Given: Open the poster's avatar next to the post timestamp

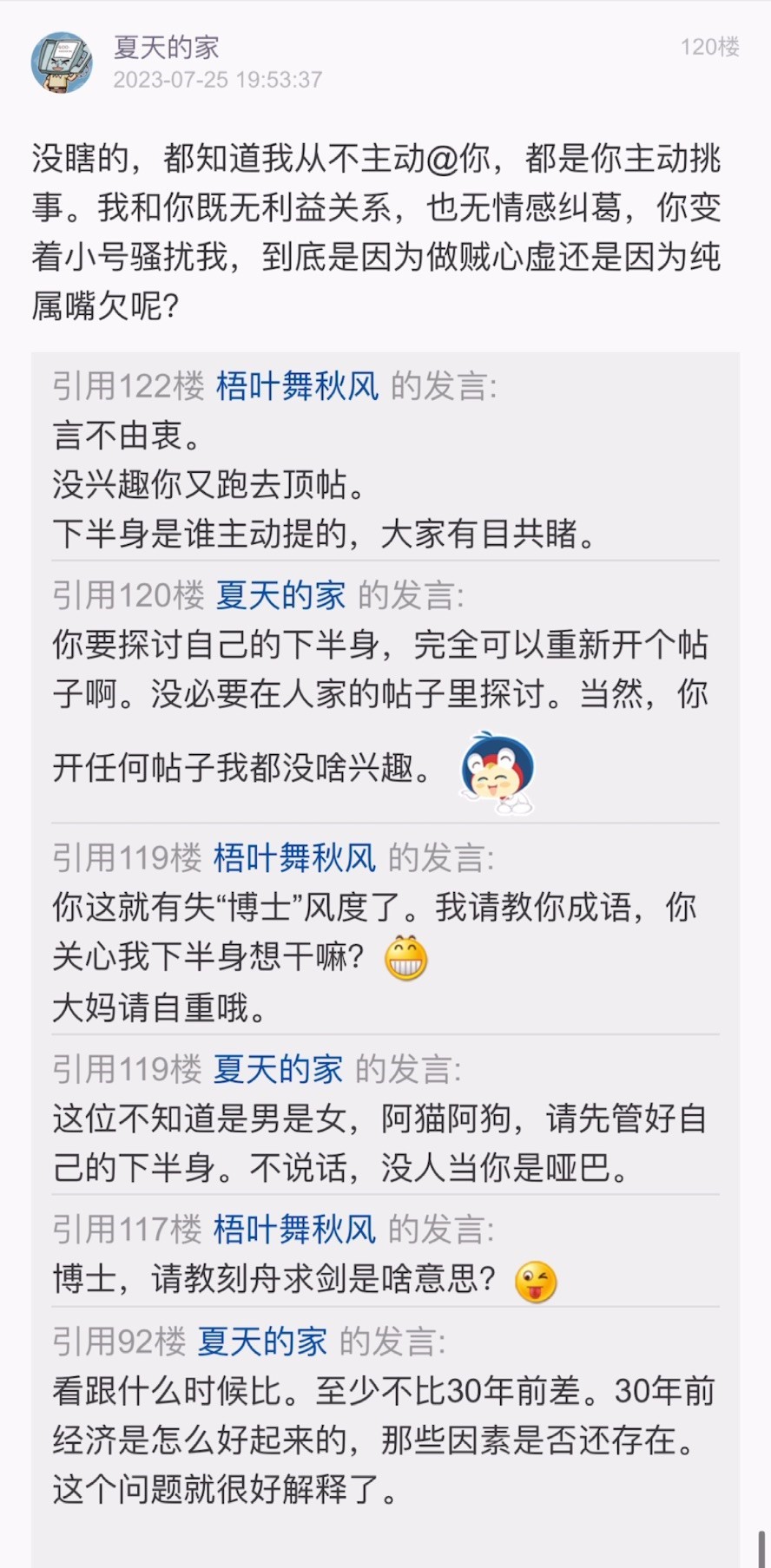Looking at the screenshot, I should pos(62,62).
